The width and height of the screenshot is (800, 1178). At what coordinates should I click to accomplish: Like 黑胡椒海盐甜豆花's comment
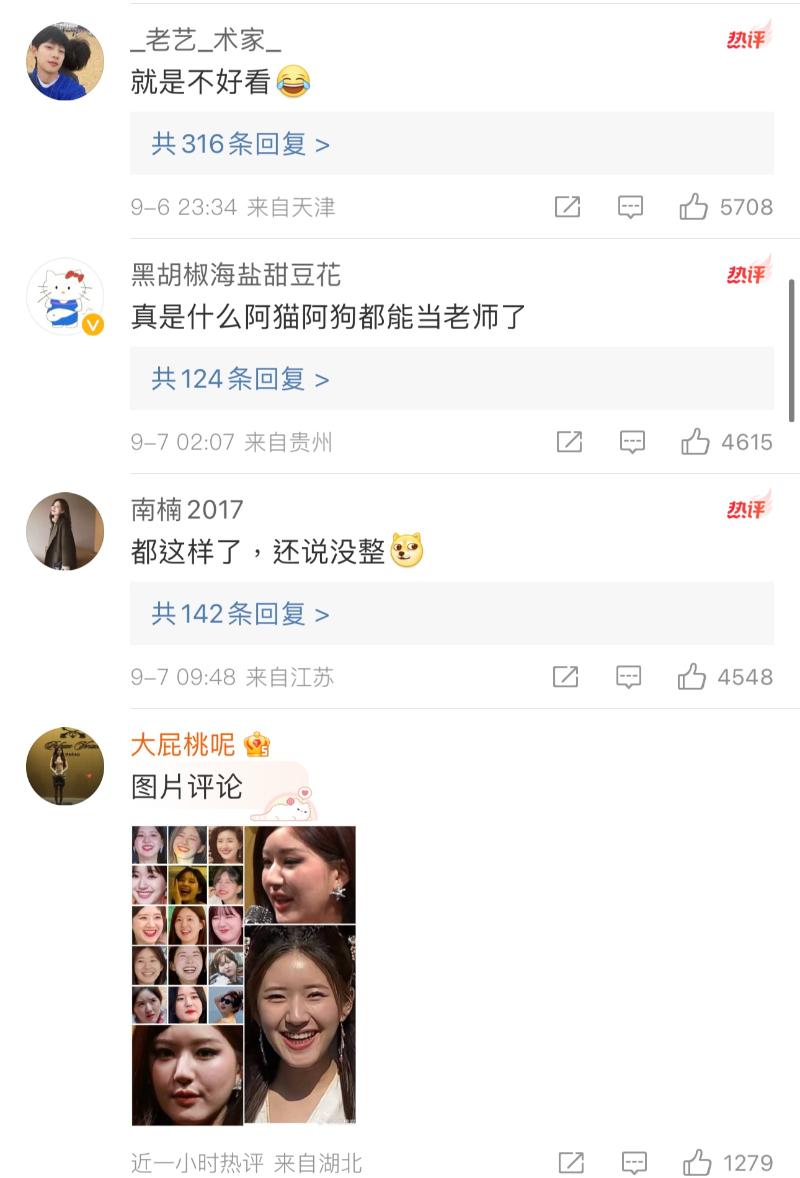pyautogui.click(x=695, y=442)
